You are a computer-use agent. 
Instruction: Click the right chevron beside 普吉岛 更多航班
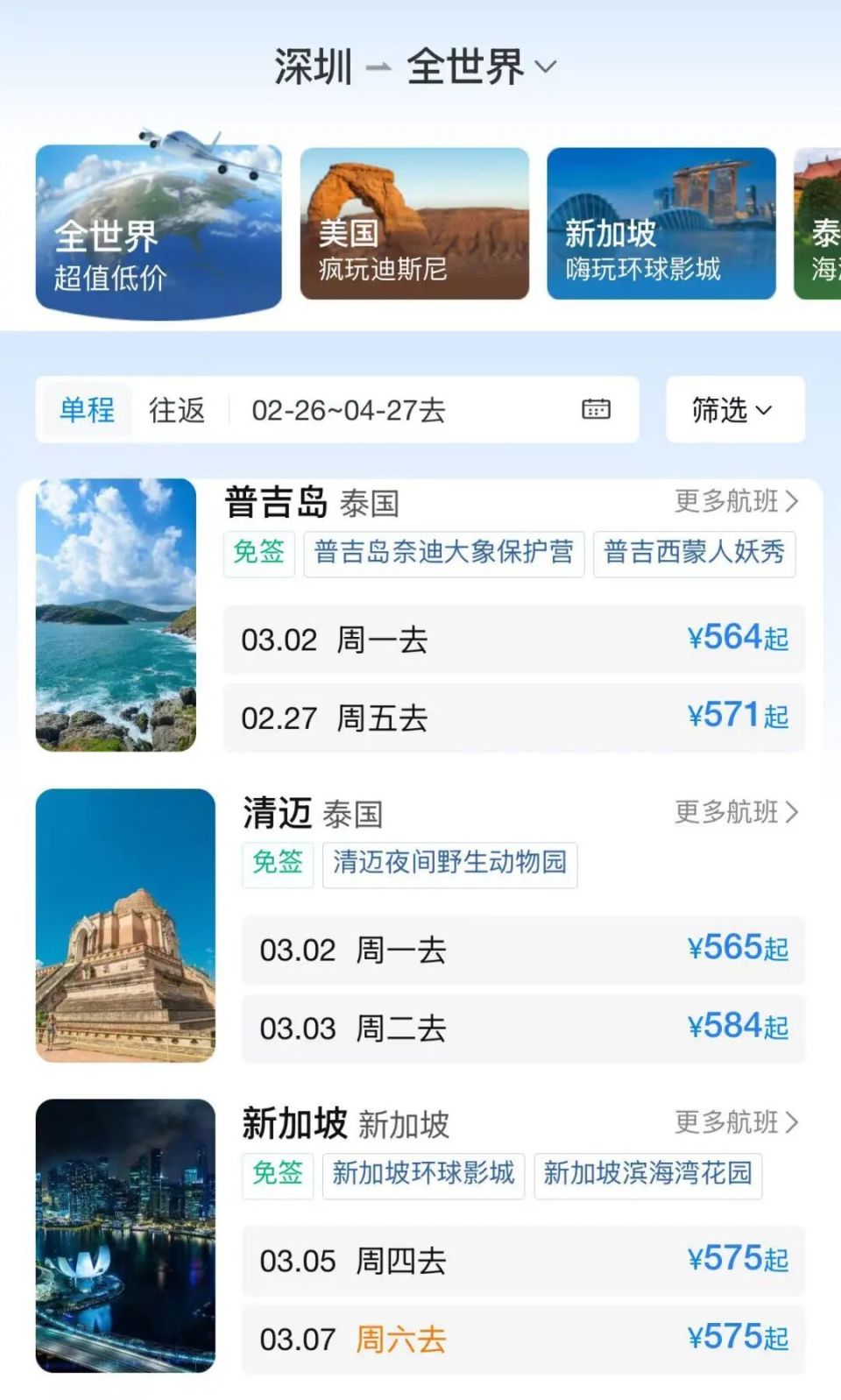794,503
